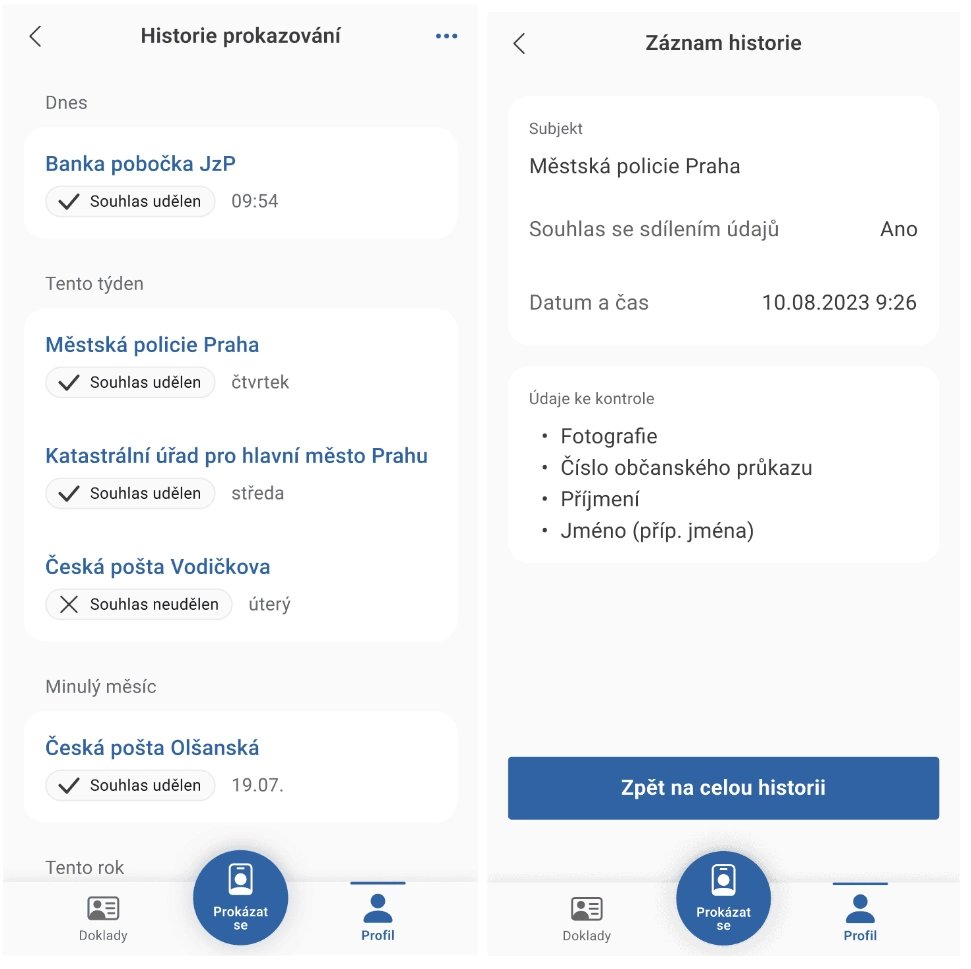Select the Česká pošta Olšanská entry

click(152, 748)
